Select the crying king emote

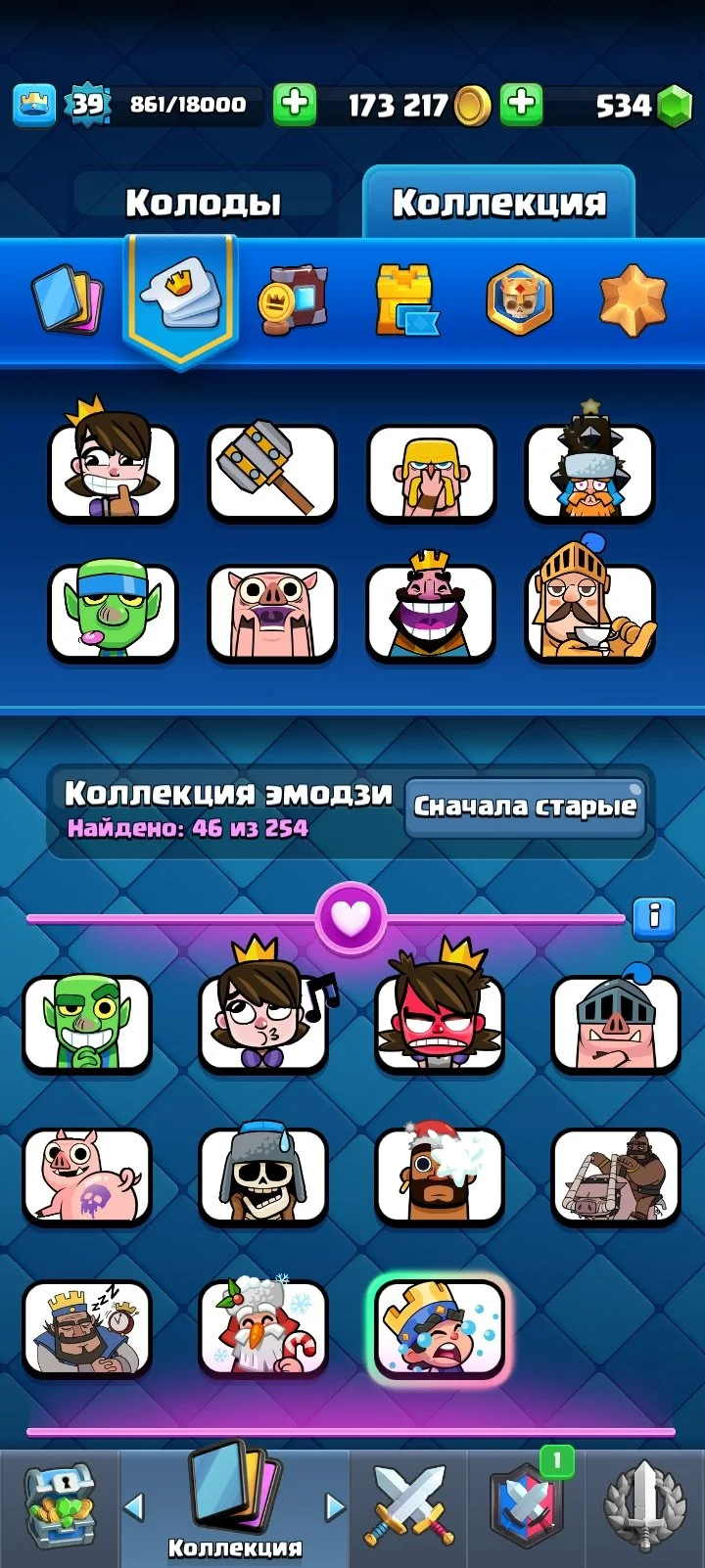(440, 1328)
